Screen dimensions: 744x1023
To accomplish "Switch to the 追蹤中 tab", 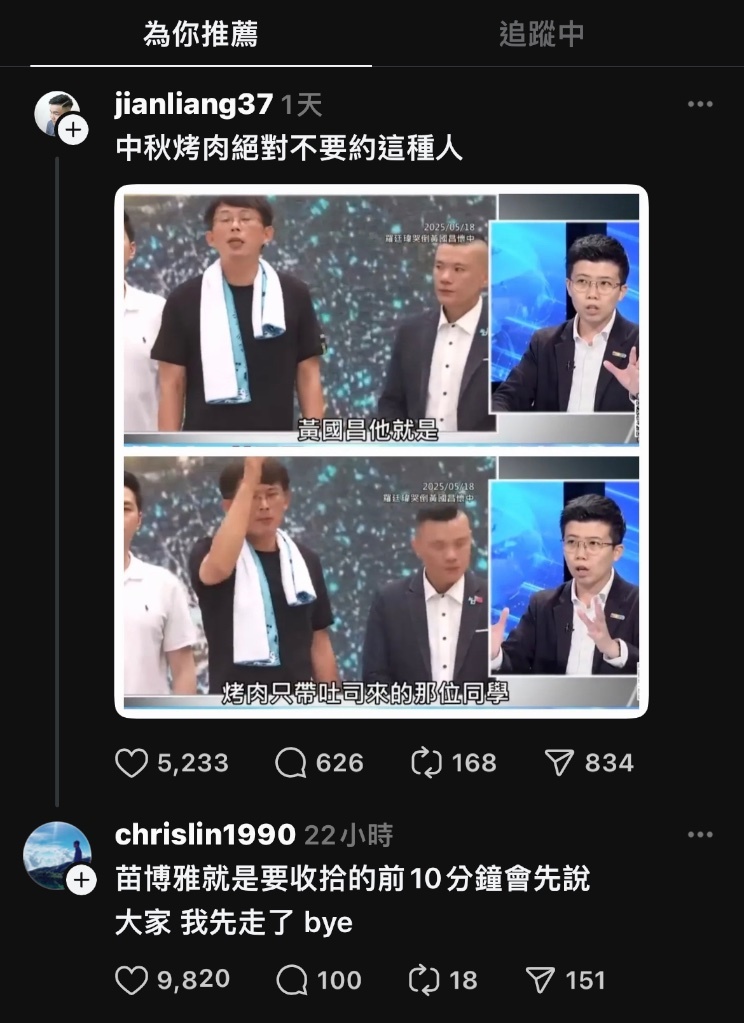I will (x=541, y=34).
